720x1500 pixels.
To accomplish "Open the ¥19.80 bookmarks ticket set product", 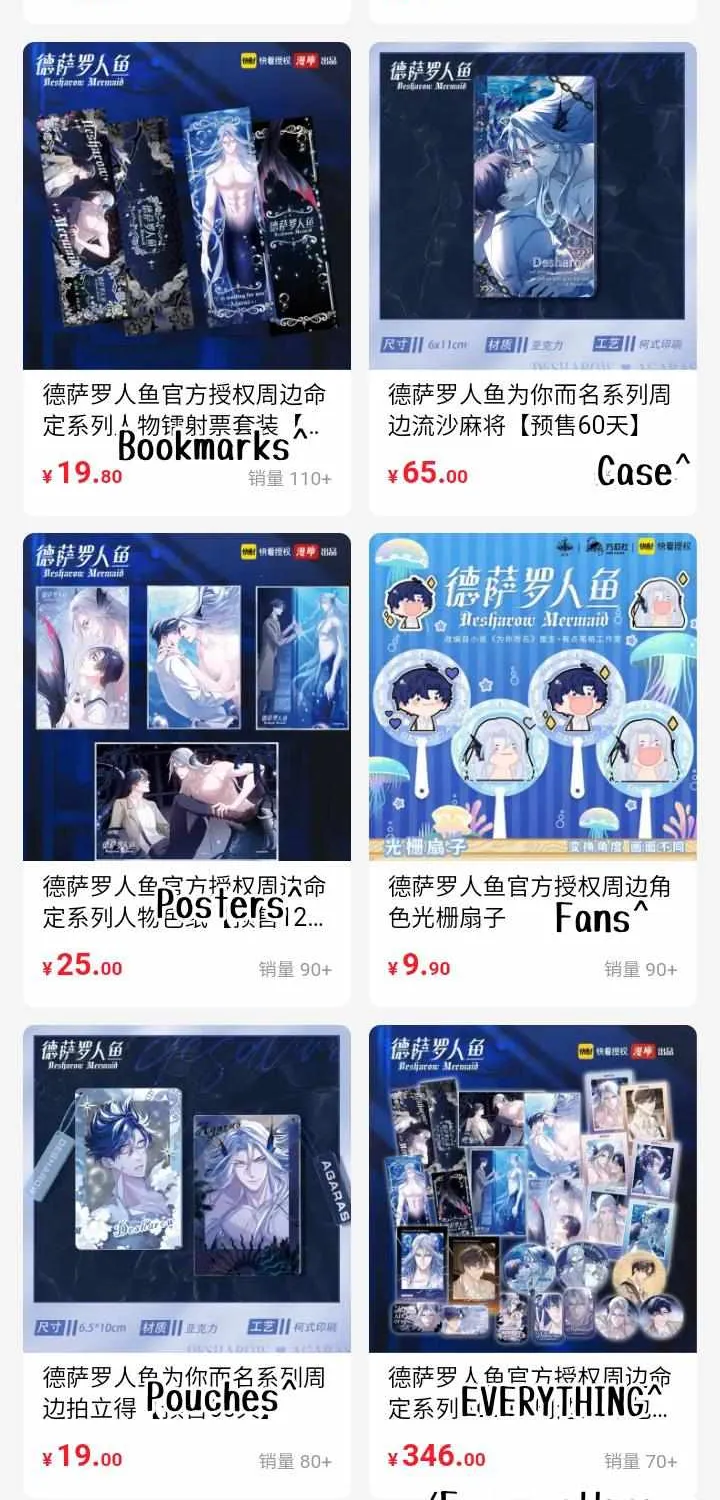I will [x=187, y=277].
